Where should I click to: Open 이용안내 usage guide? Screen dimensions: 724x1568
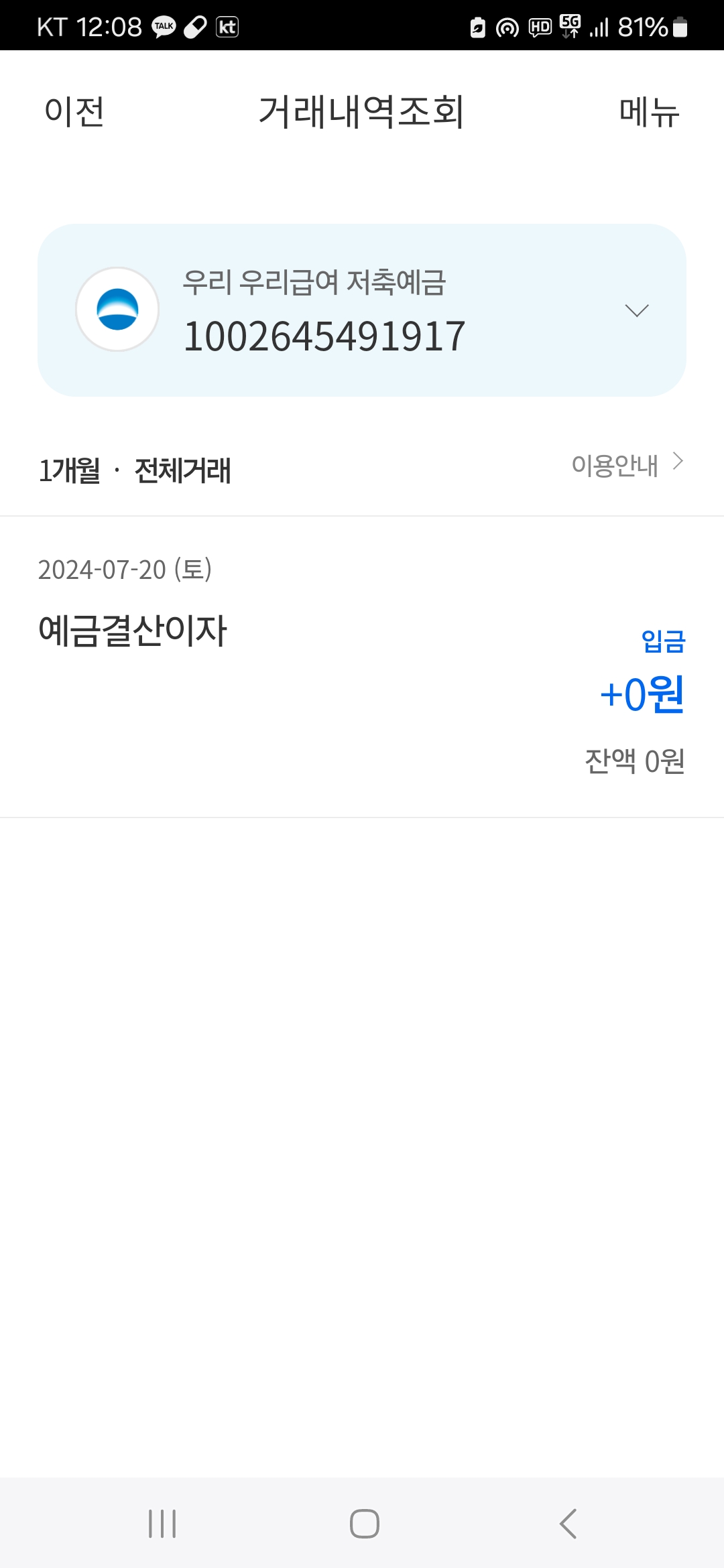coord(626,464)
